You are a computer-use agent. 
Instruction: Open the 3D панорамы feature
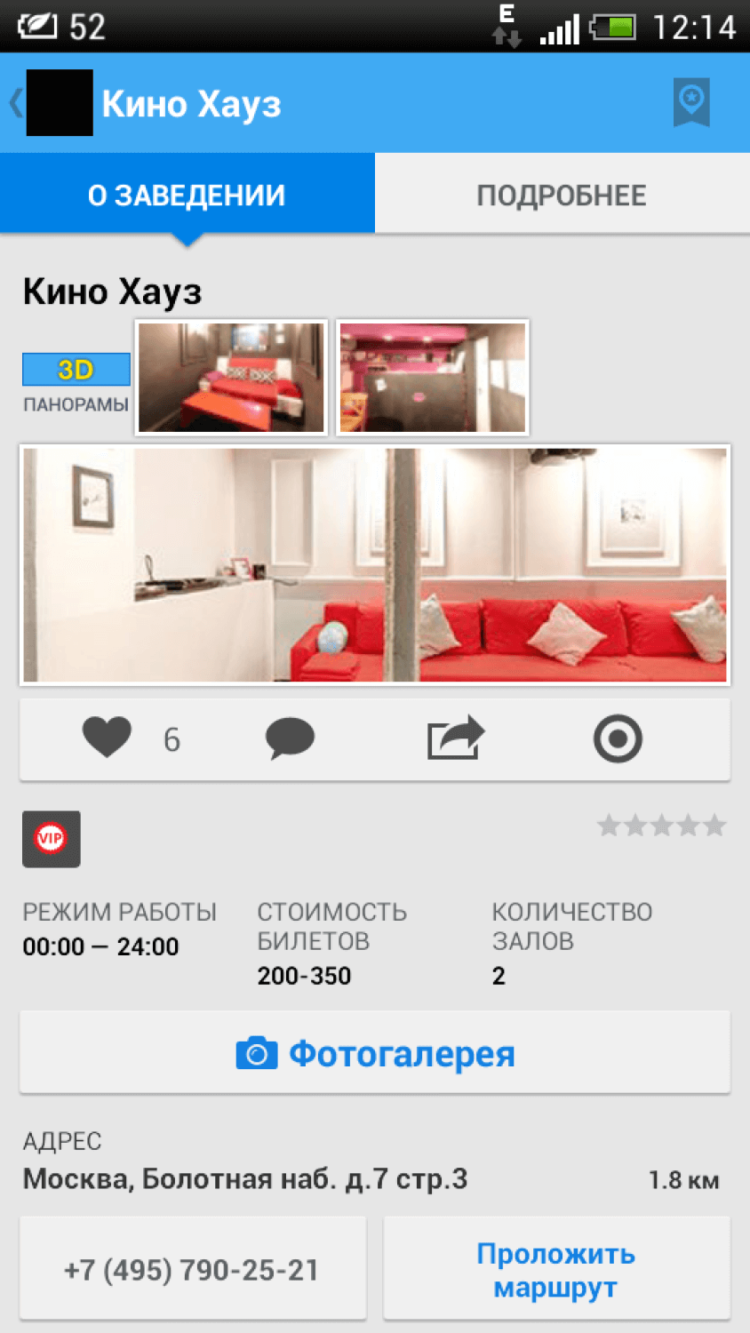pyautogui.click(x=75, y=380)
